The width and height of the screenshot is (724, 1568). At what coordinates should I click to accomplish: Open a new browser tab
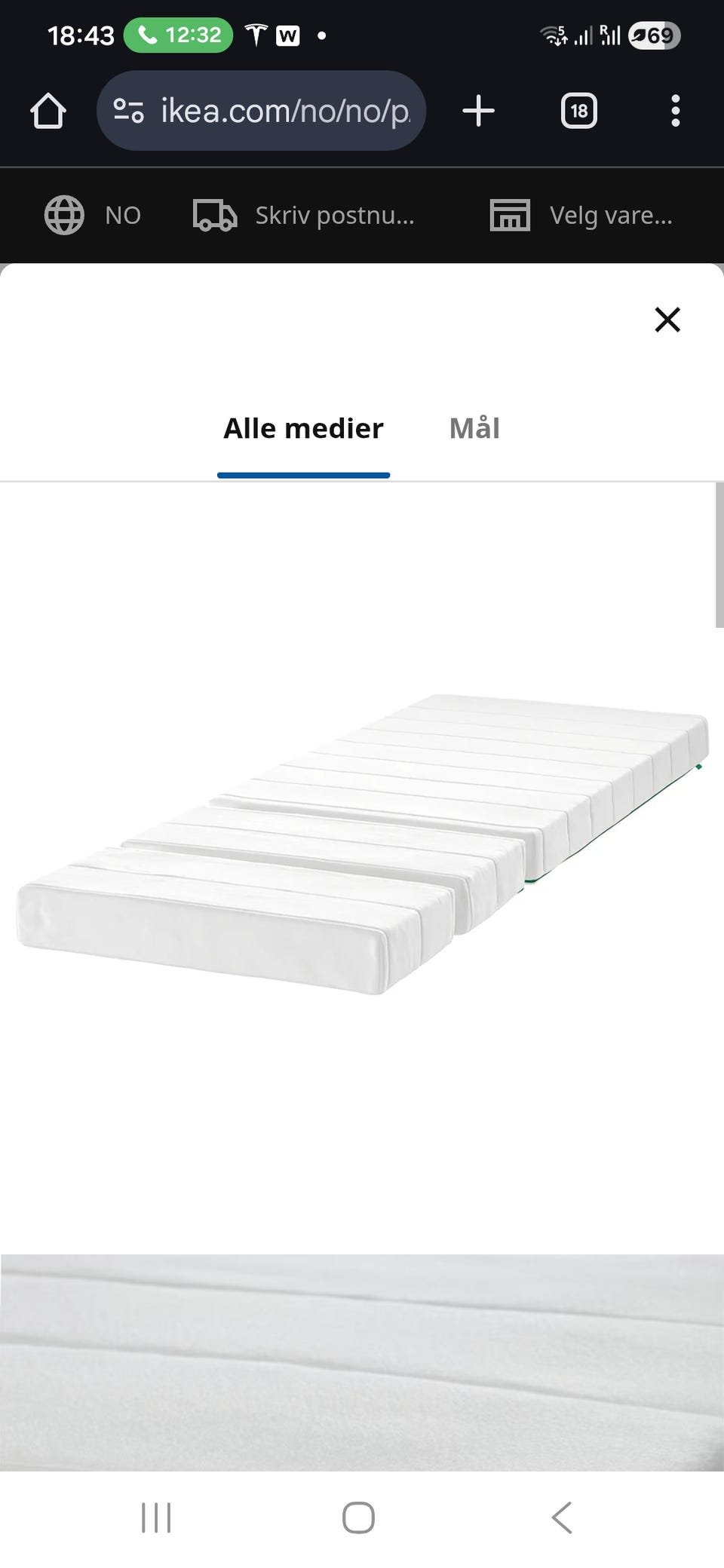[x=478, y=111]
